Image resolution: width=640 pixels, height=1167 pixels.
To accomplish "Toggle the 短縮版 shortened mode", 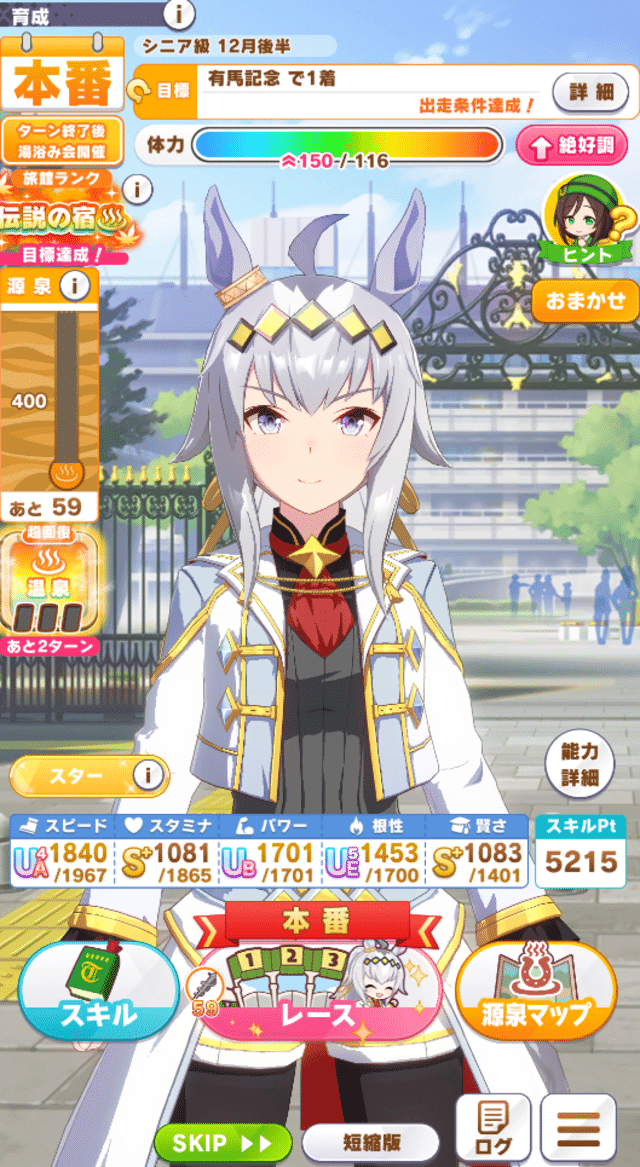I will point(370,1142).
